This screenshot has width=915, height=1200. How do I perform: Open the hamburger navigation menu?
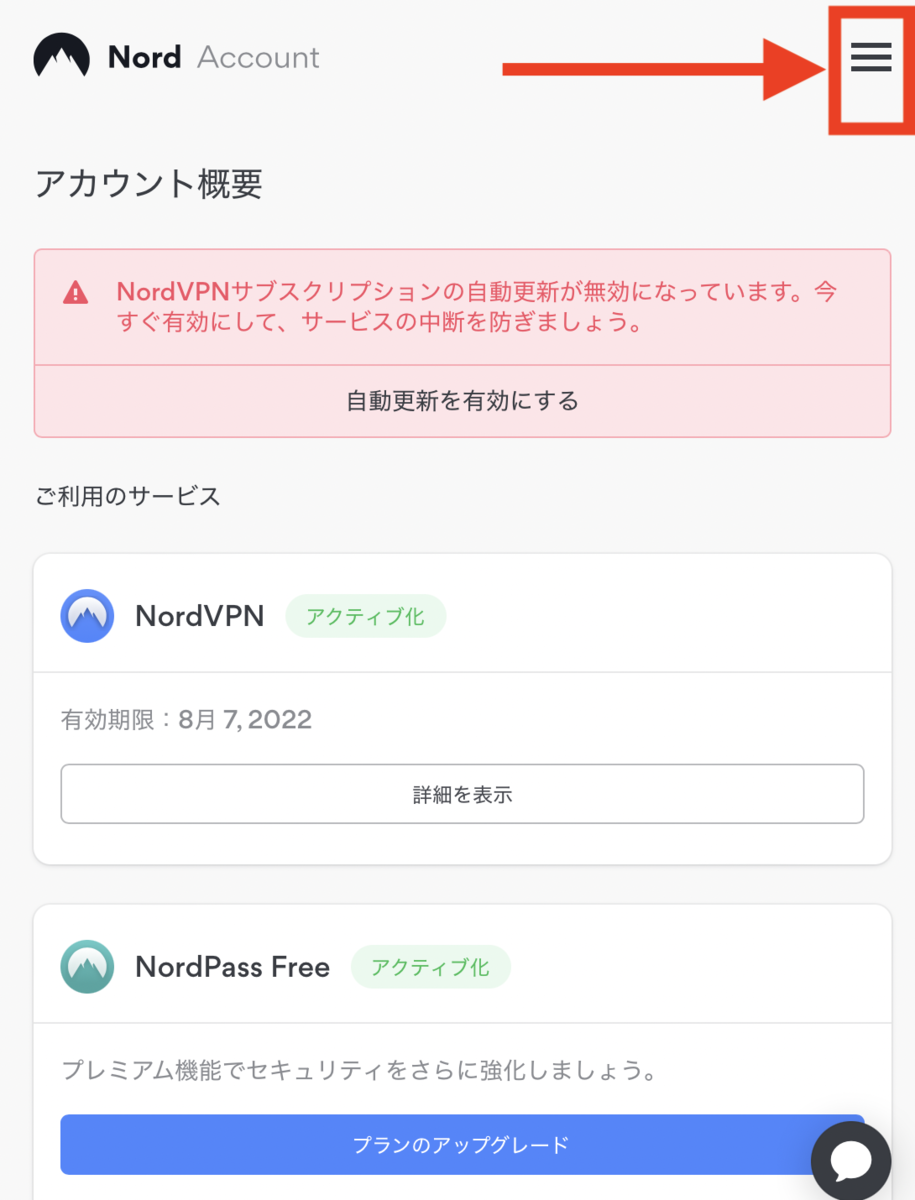(x=869, y=58)
